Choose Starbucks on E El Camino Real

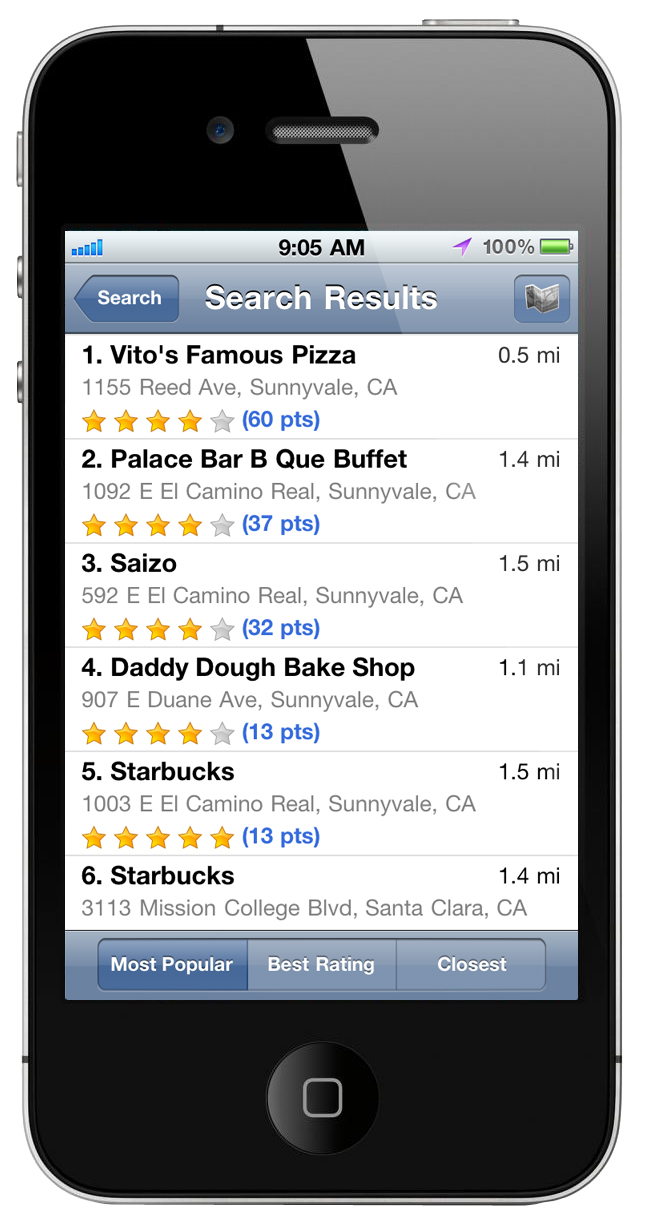click(x=320, y=803)
